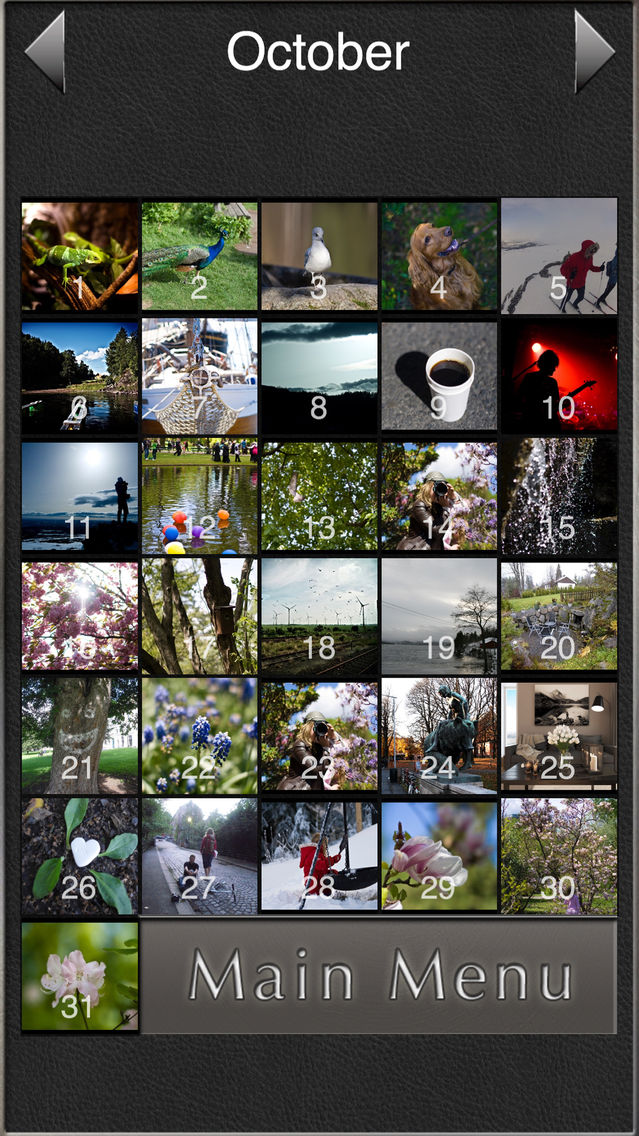This screenshot has width=639, height=1136.
Task: Open day 22 blue flowers photo
Action: click(199, 736)
